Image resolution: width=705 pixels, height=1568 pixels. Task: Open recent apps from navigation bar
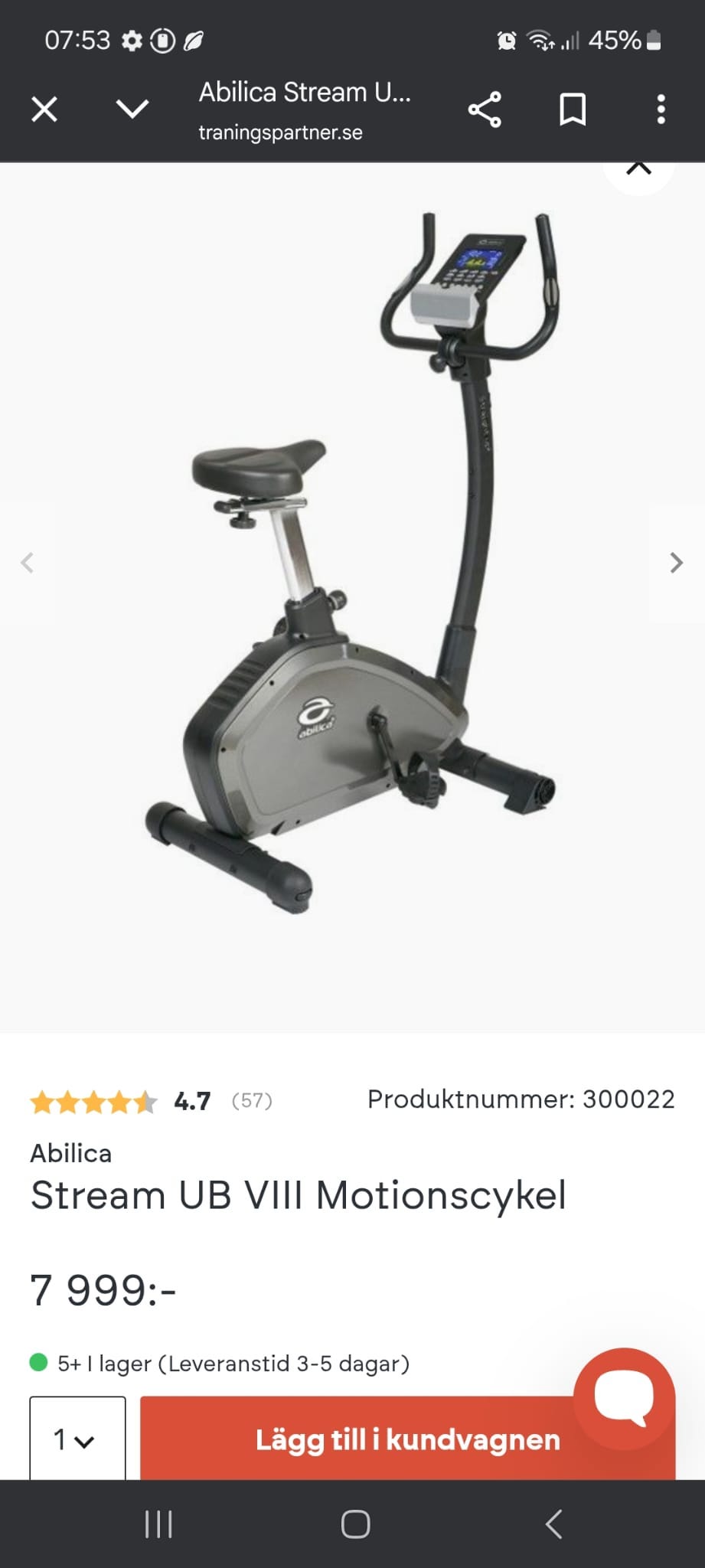click(158, 1524)
